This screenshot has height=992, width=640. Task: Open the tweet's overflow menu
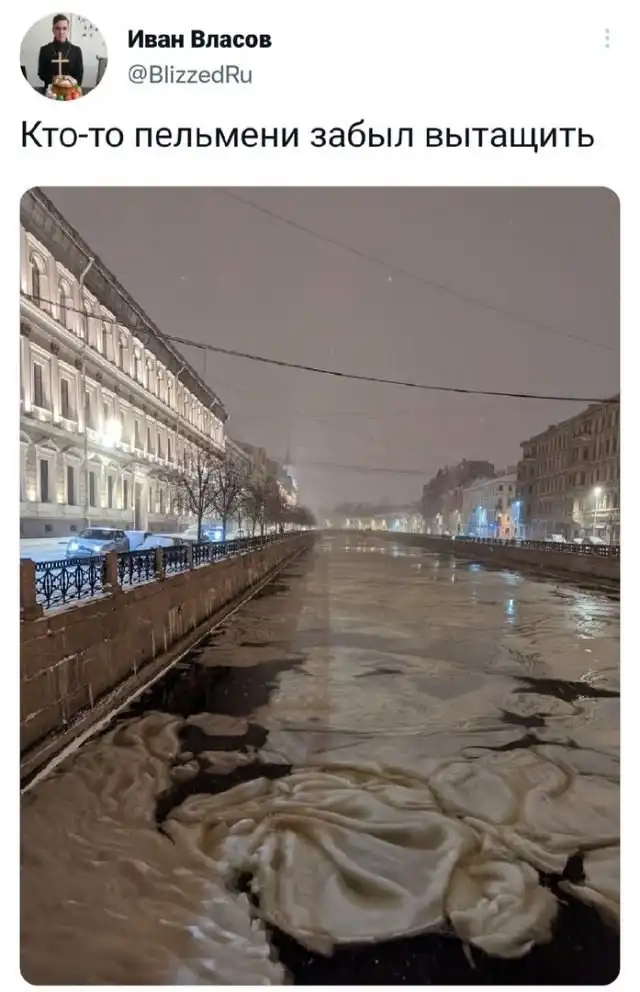coord(606,39)
